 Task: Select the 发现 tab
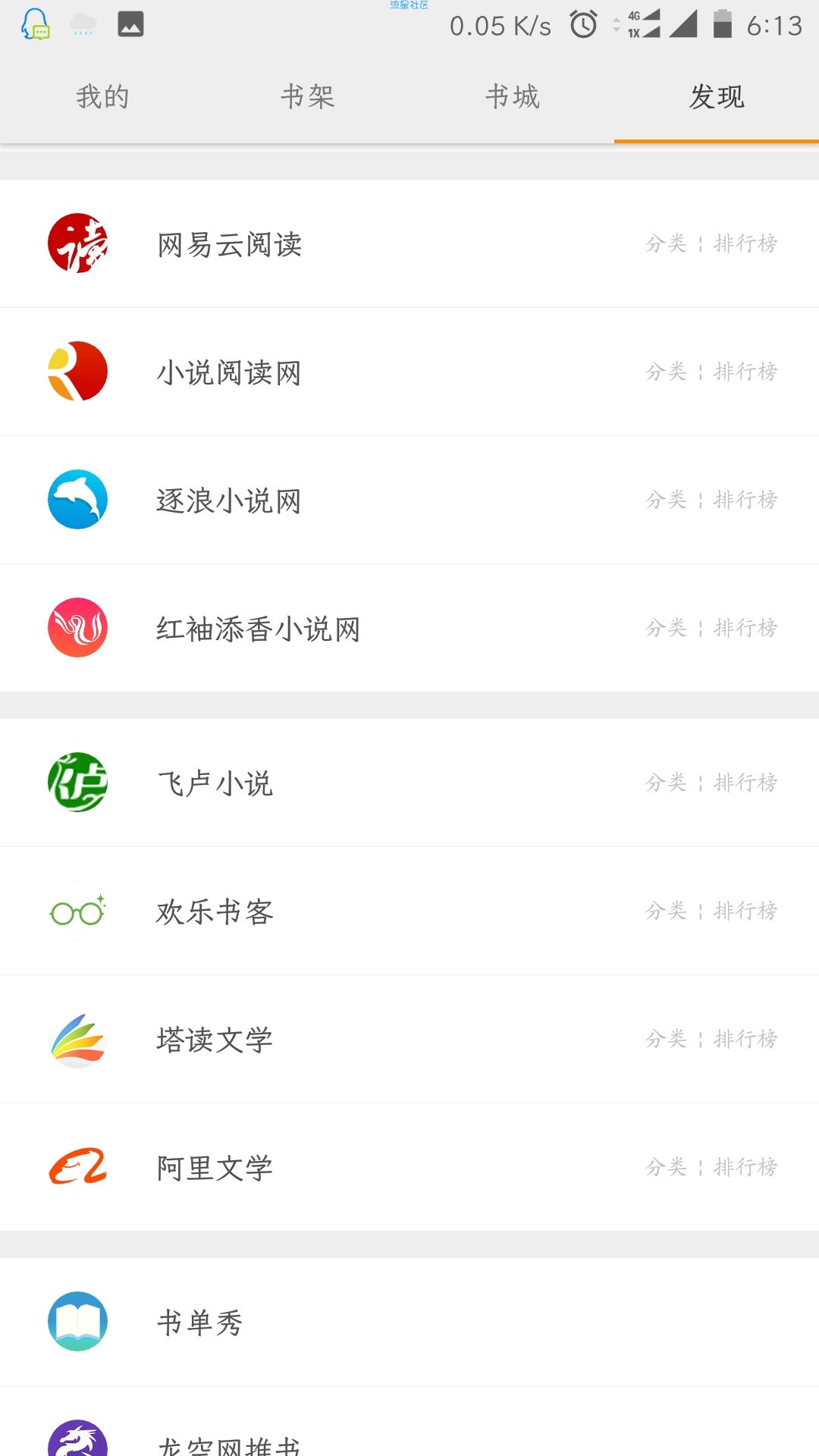[x=717, y=97]
